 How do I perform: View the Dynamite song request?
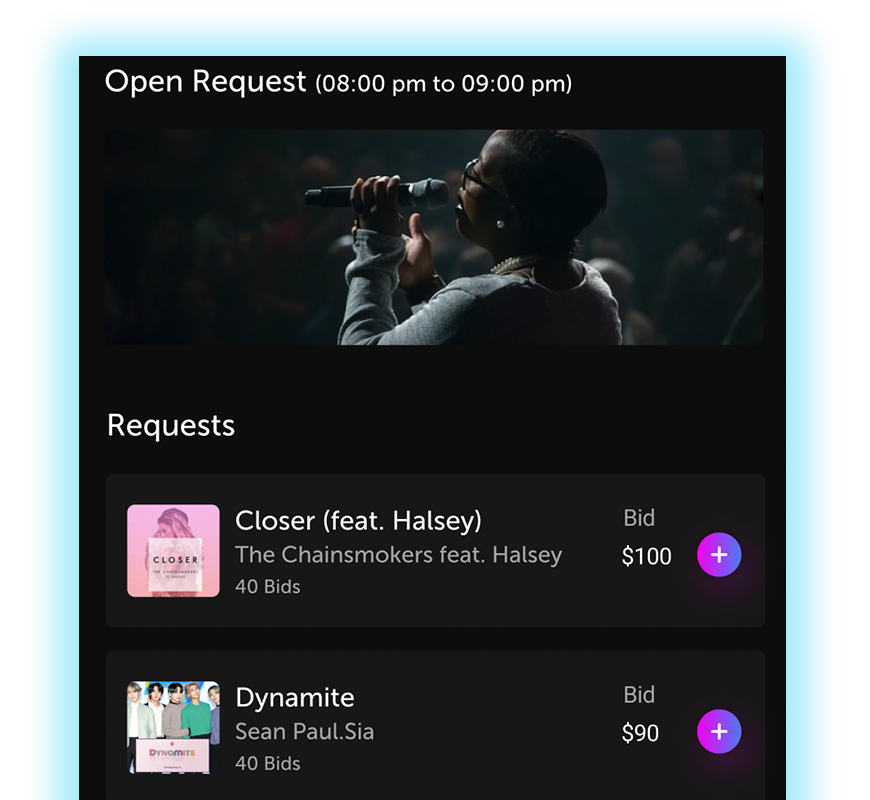[295, 698]
